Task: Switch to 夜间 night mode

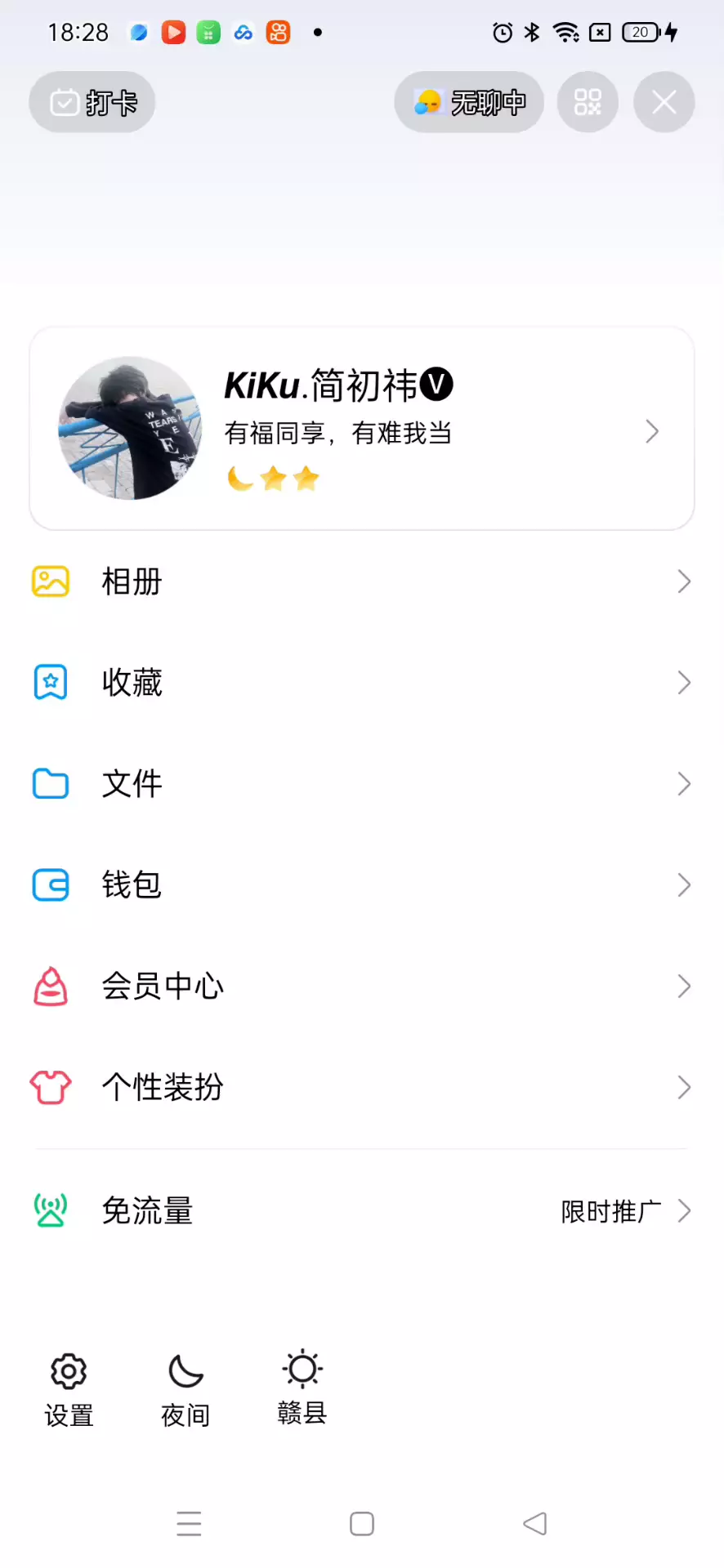Action: pyautogui.click(x=185, y=1388)
